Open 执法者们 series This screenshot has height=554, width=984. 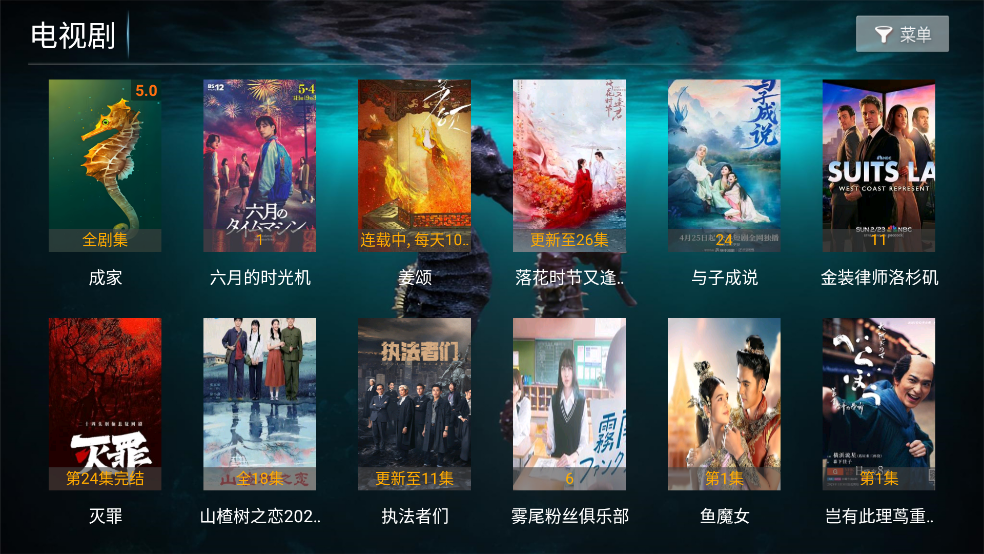point(414,404)
